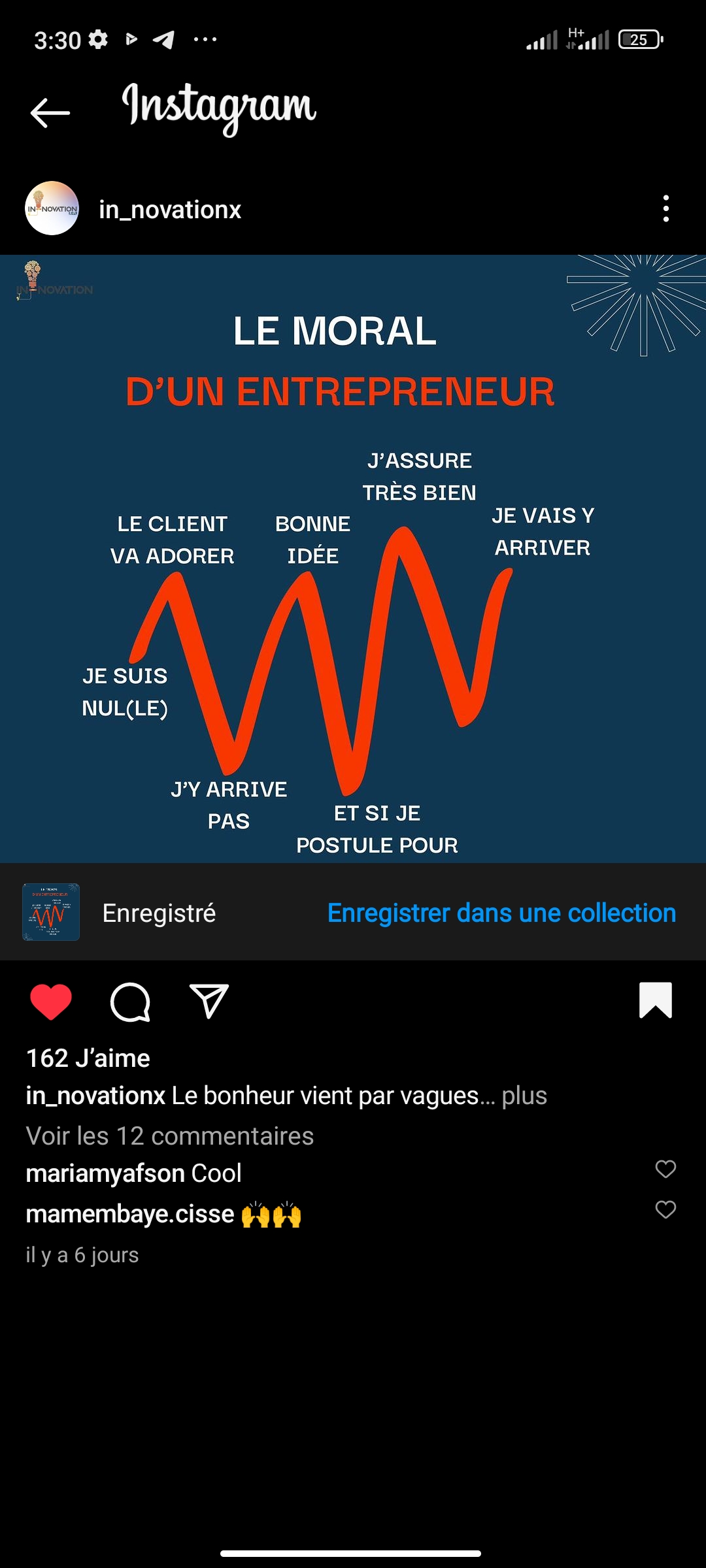The image size is (706, 1568).
Task: Open the in_novationx profile picture
Action: pos(52,208)
